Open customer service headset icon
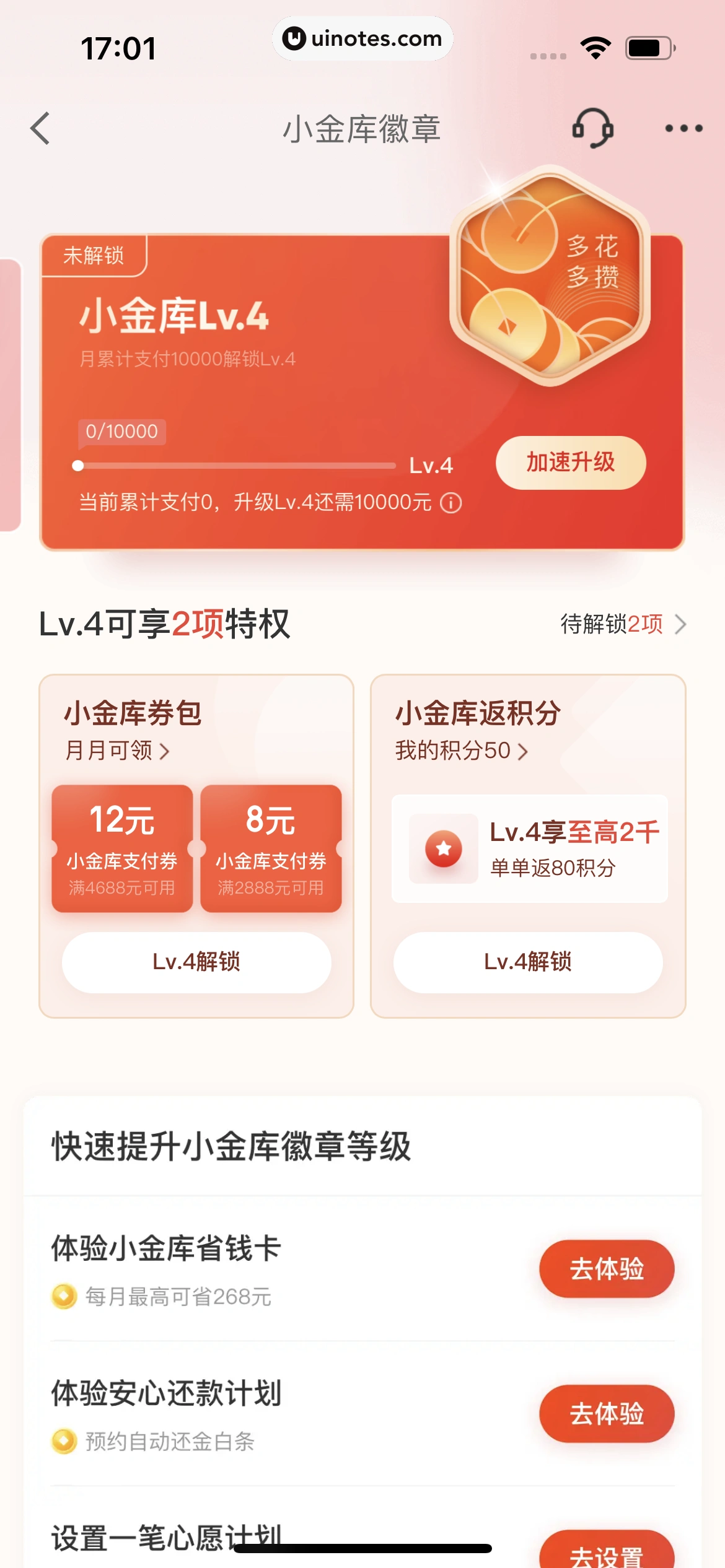This screenshot has width=725, height=1568. 592,128
